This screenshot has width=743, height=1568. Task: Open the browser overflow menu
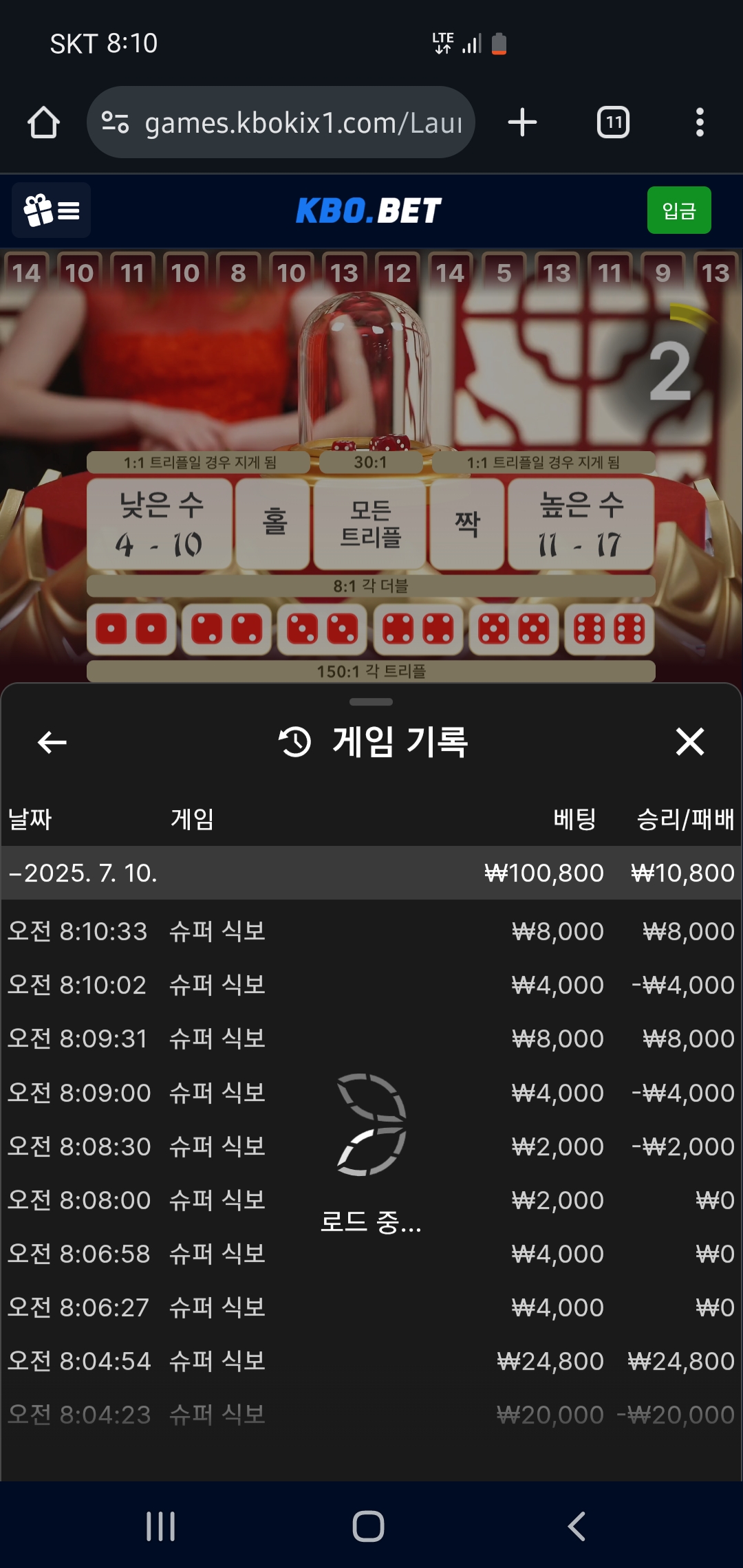click(x=700, y=123)
